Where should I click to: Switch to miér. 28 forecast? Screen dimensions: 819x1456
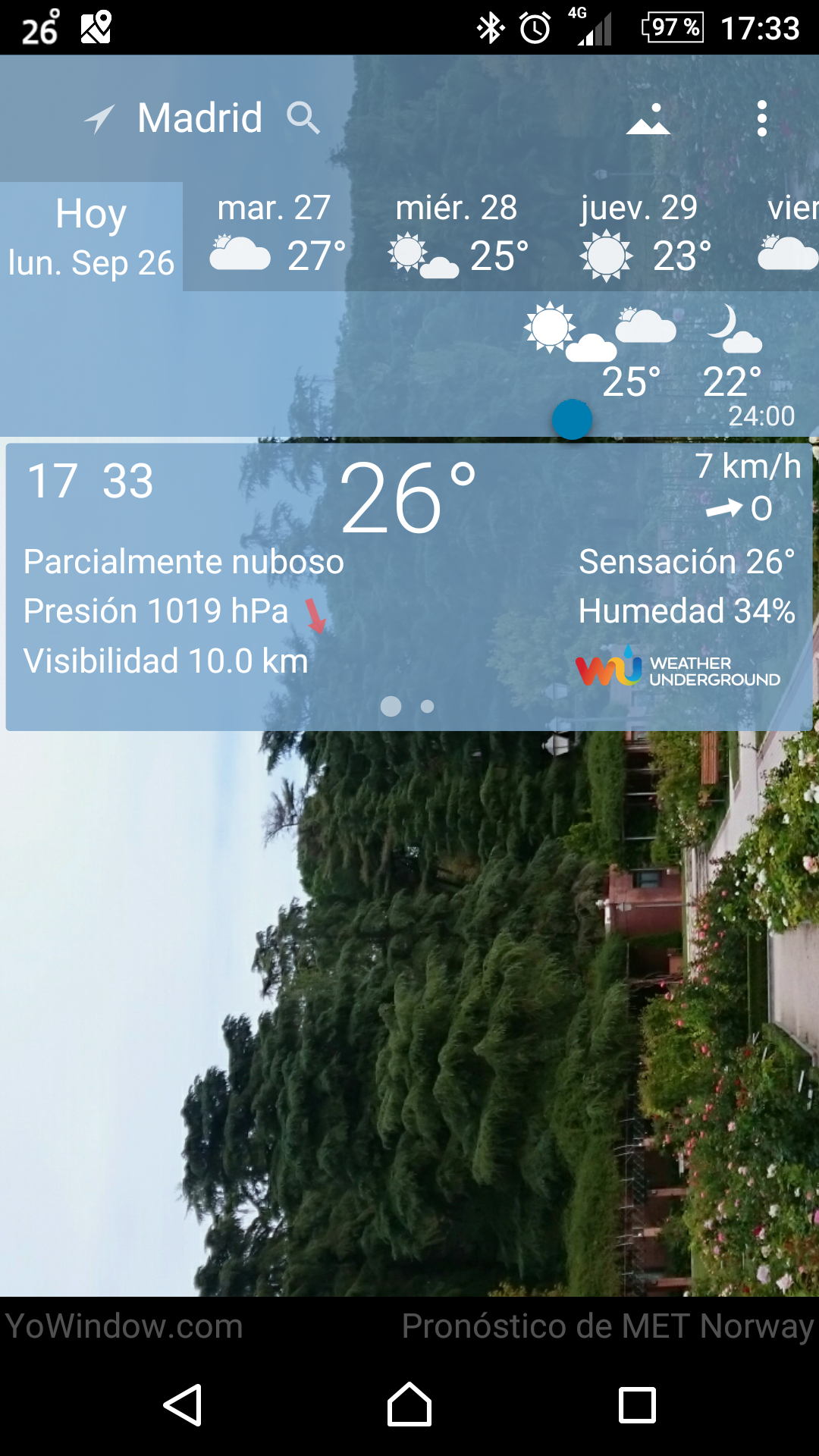[x=457, y=237]
